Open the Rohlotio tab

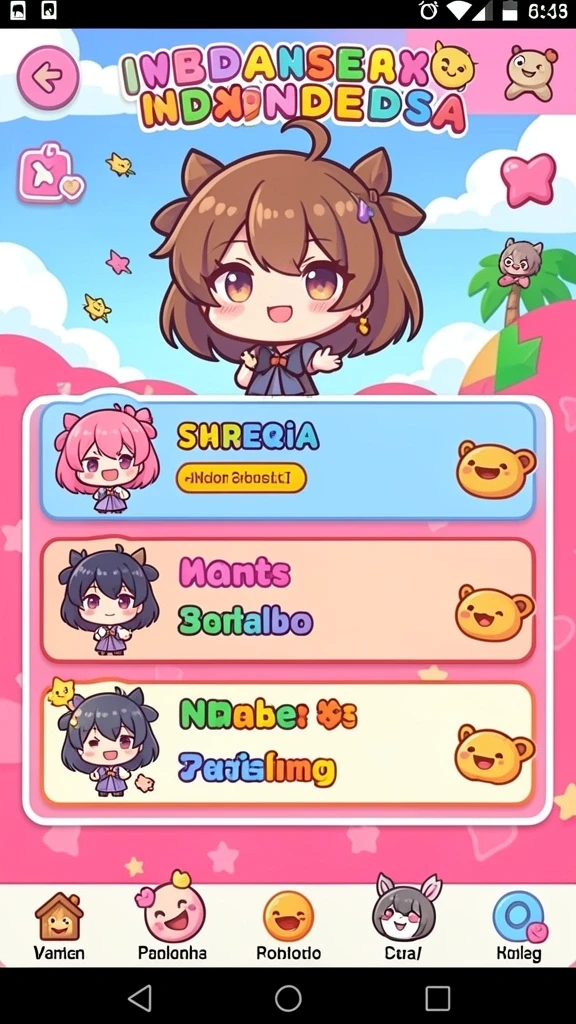289,927
